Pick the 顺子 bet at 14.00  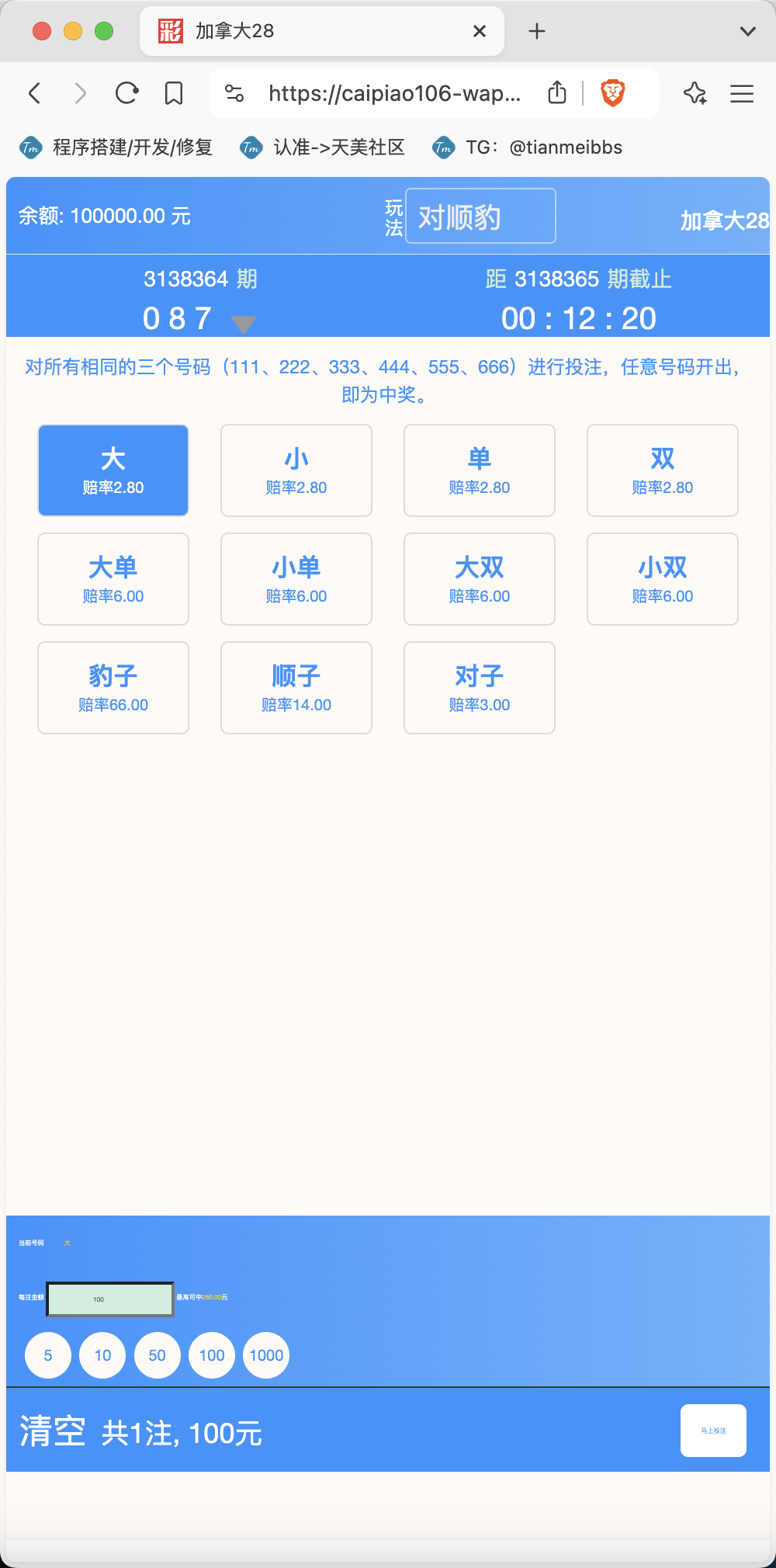click(296, 688)
